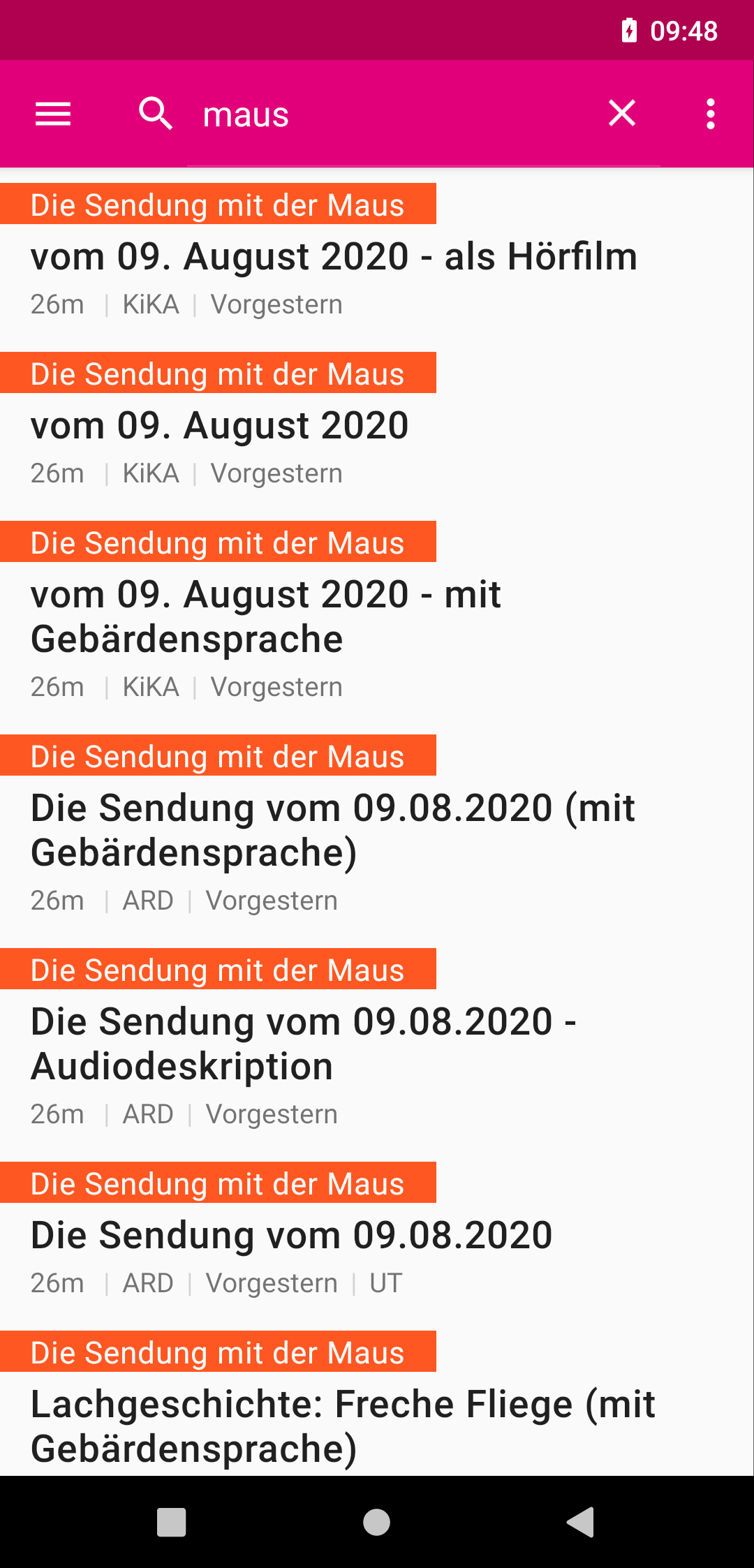The height and width of the screenshot is (1568, 754).
Task: Go to the home screen via system home
Action: 377,1522
